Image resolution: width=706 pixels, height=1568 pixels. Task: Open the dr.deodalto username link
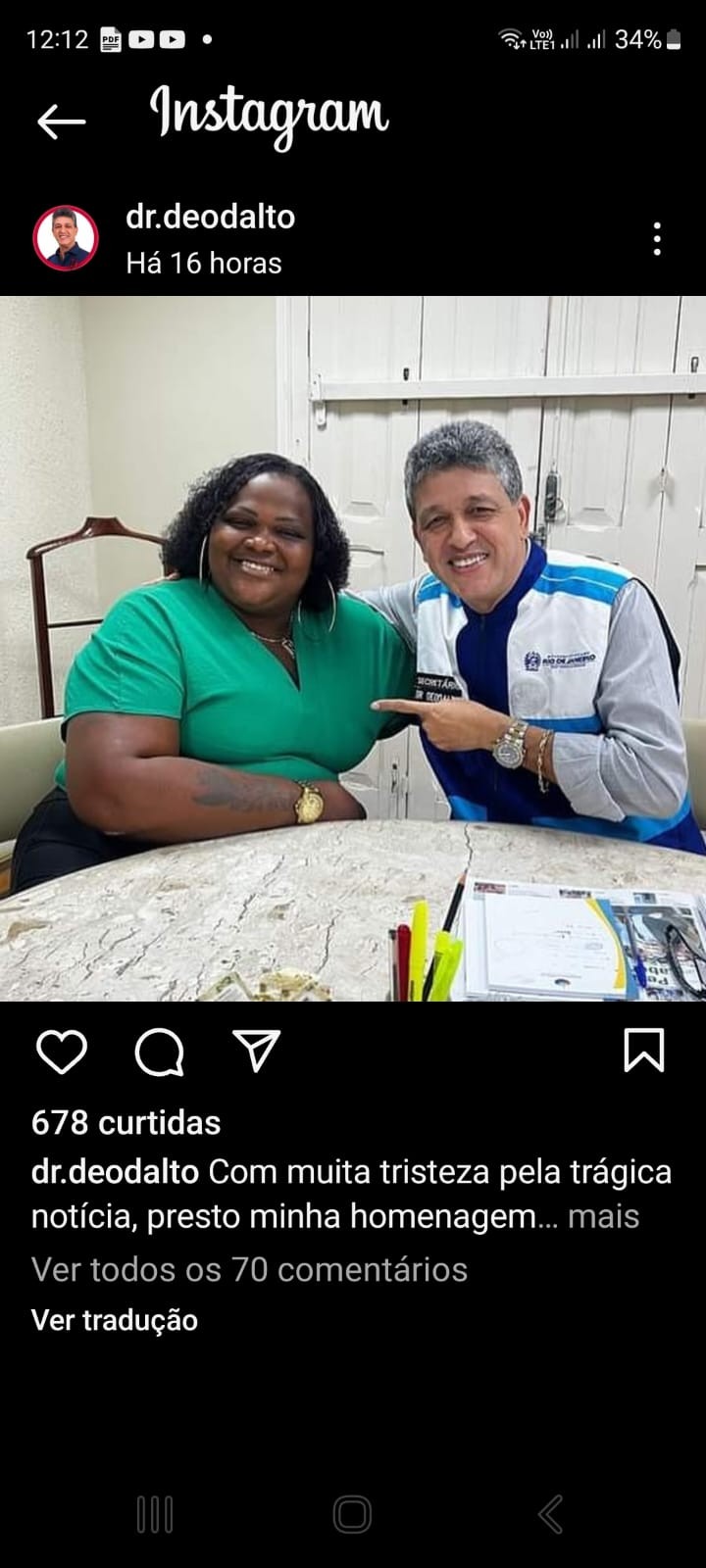point(210,217)
